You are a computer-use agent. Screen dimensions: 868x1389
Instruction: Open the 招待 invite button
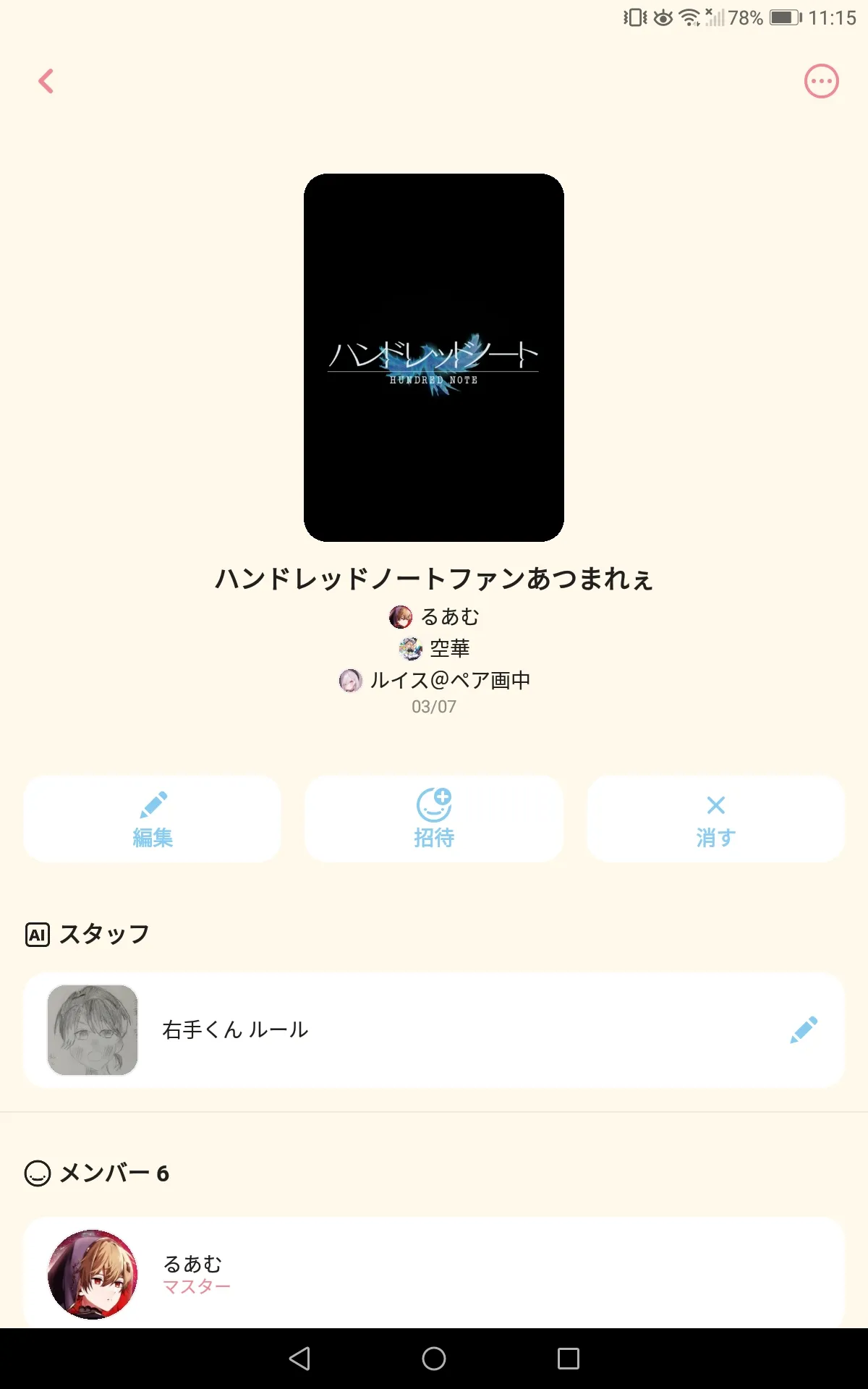pyautogui.click(x=434, y=819)
